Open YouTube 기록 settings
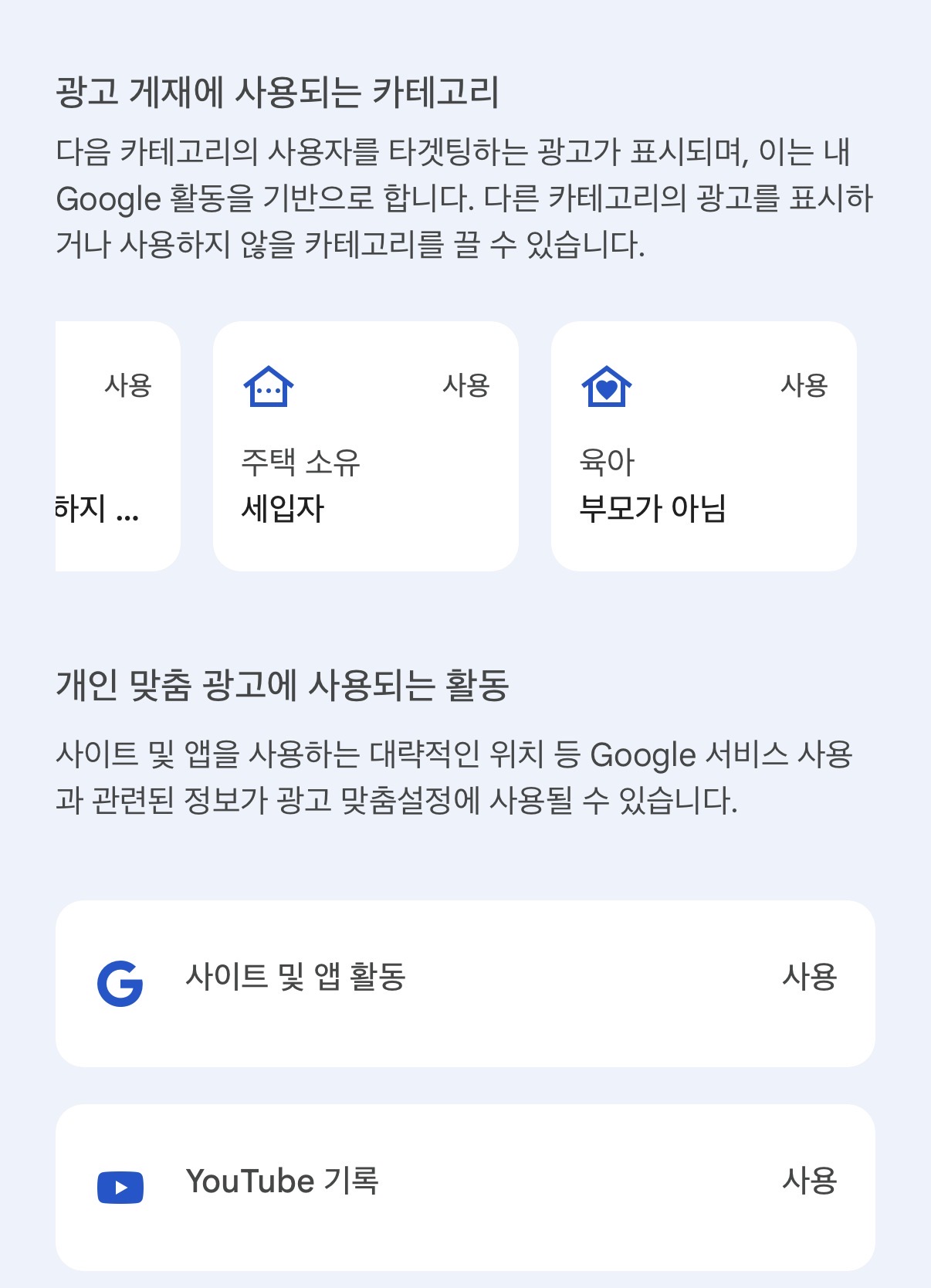Screen dimensions: 931x1288 pyautogui.click(x=465, y=1186)
